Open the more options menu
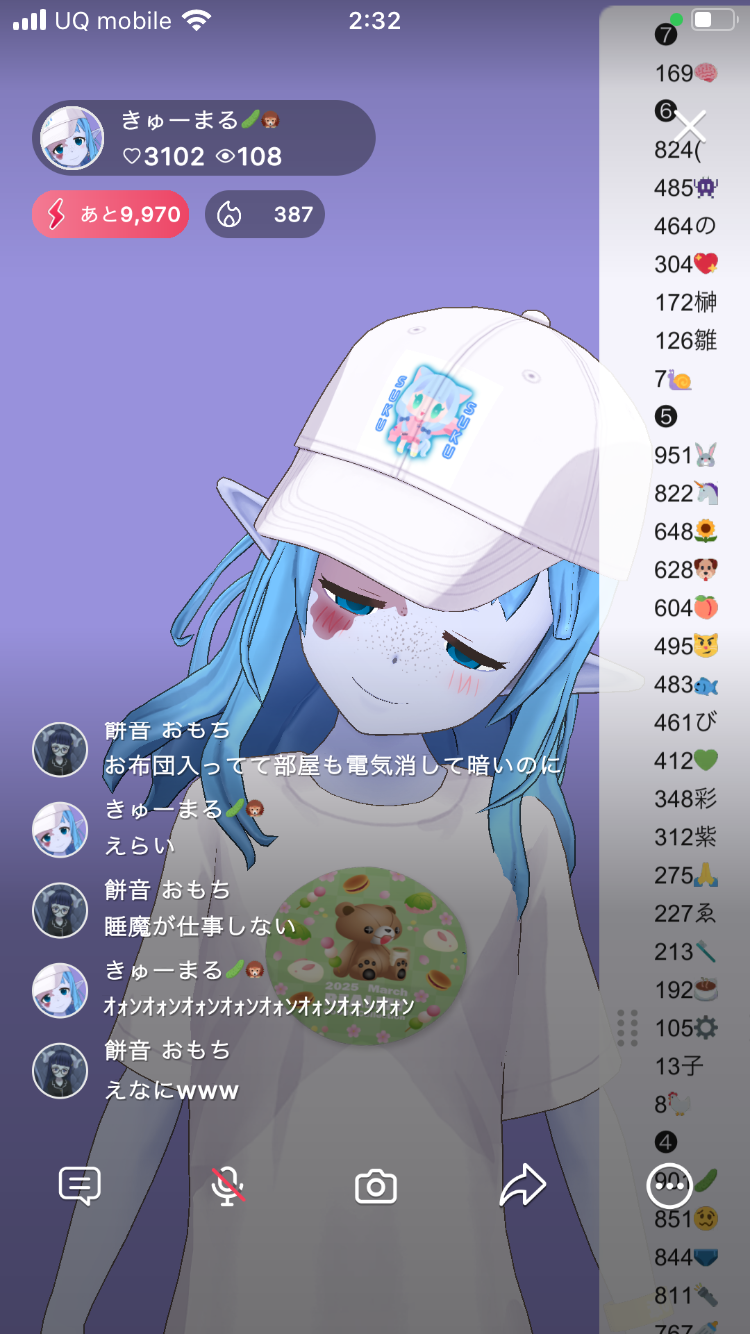 click(x=669, y=1185)
